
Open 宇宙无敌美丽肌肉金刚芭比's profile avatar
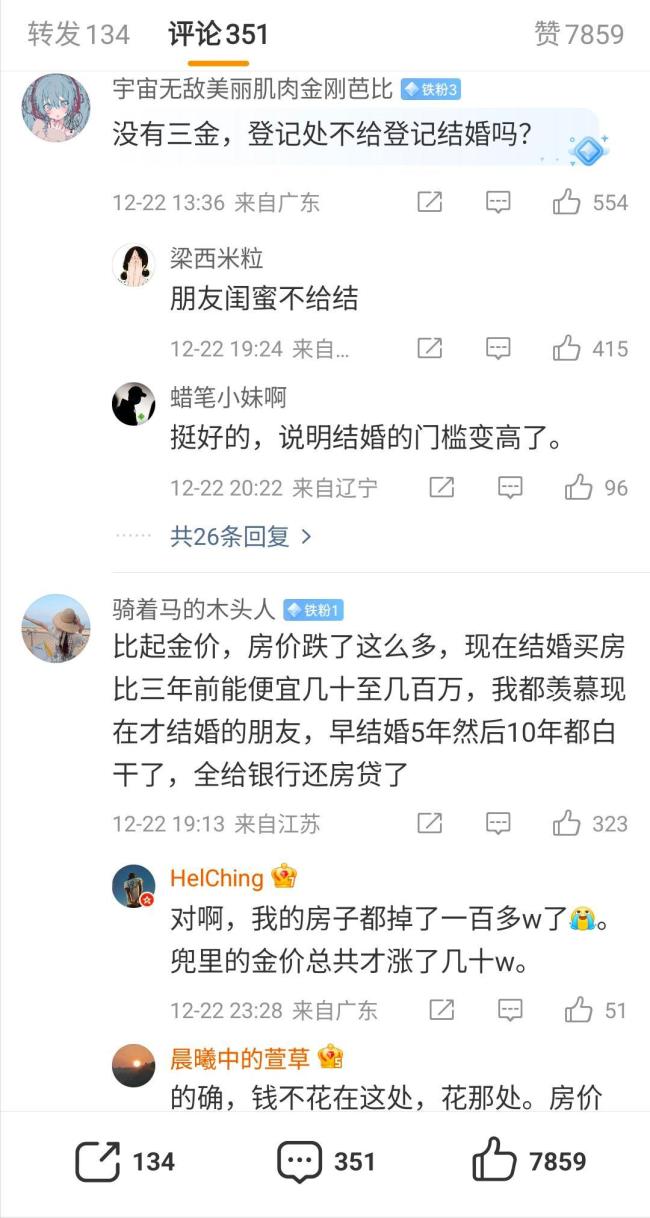pyautogui.click(x=56, y=107)
